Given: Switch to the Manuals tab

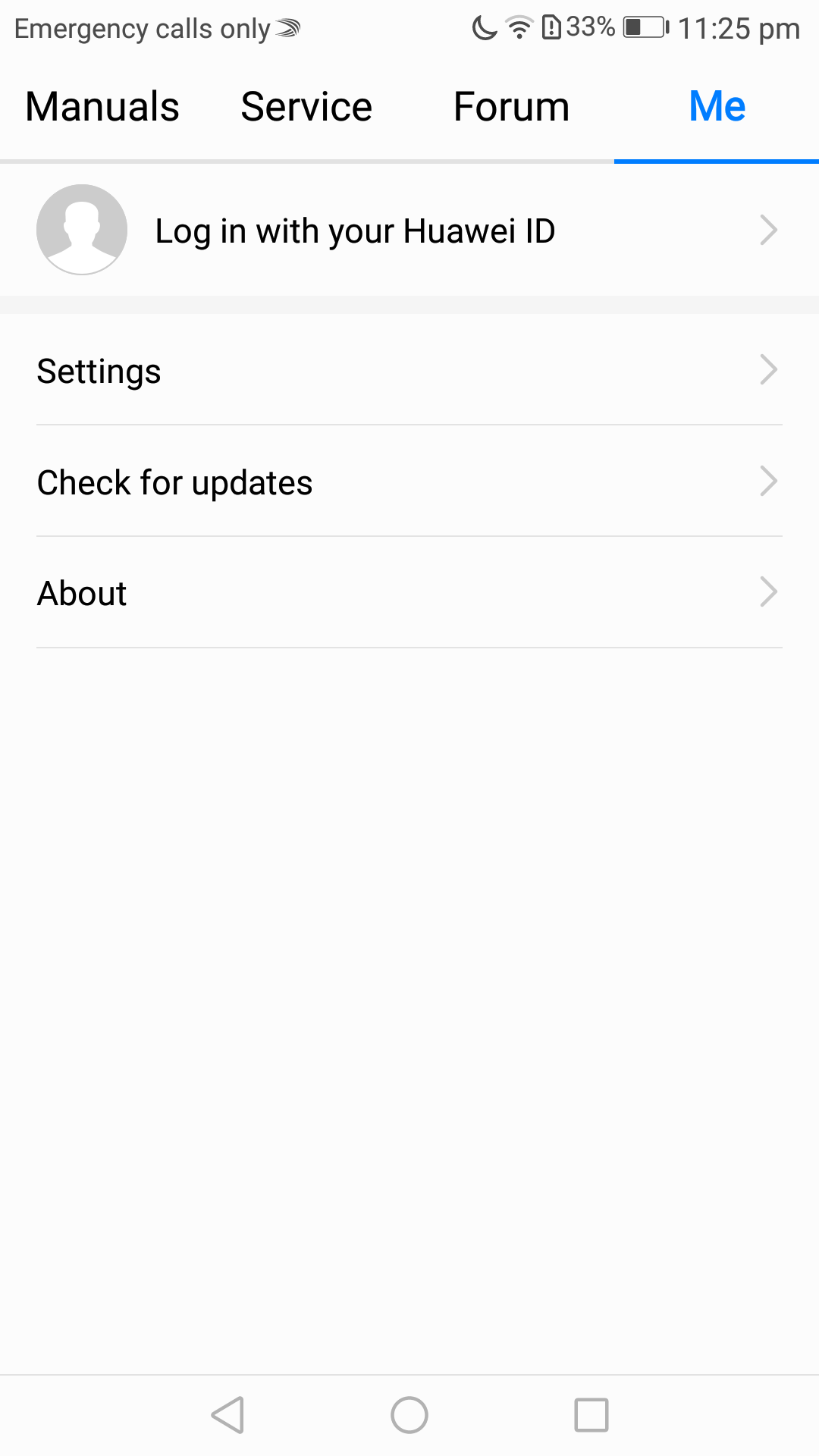Looking at the screenshot, I should point(102,106).
